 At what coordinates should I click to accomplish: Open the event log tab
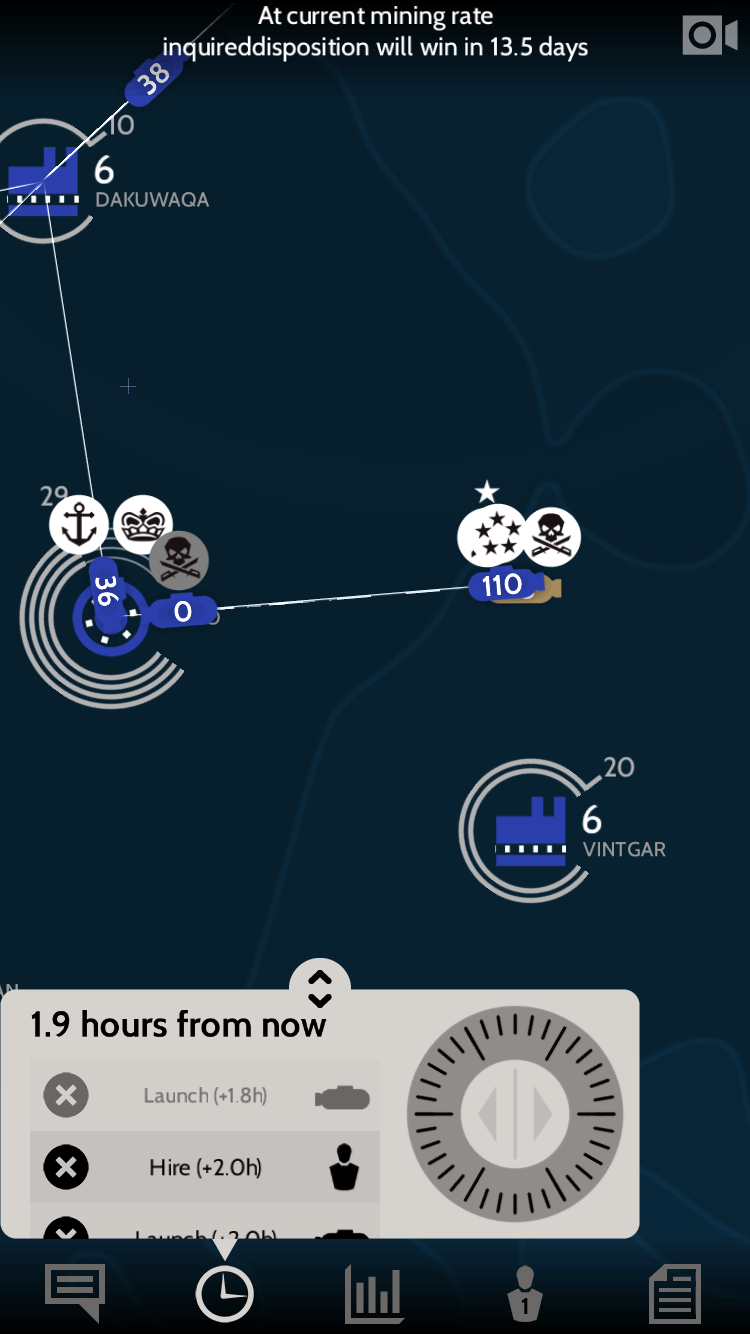click(x=675, y=1295)
